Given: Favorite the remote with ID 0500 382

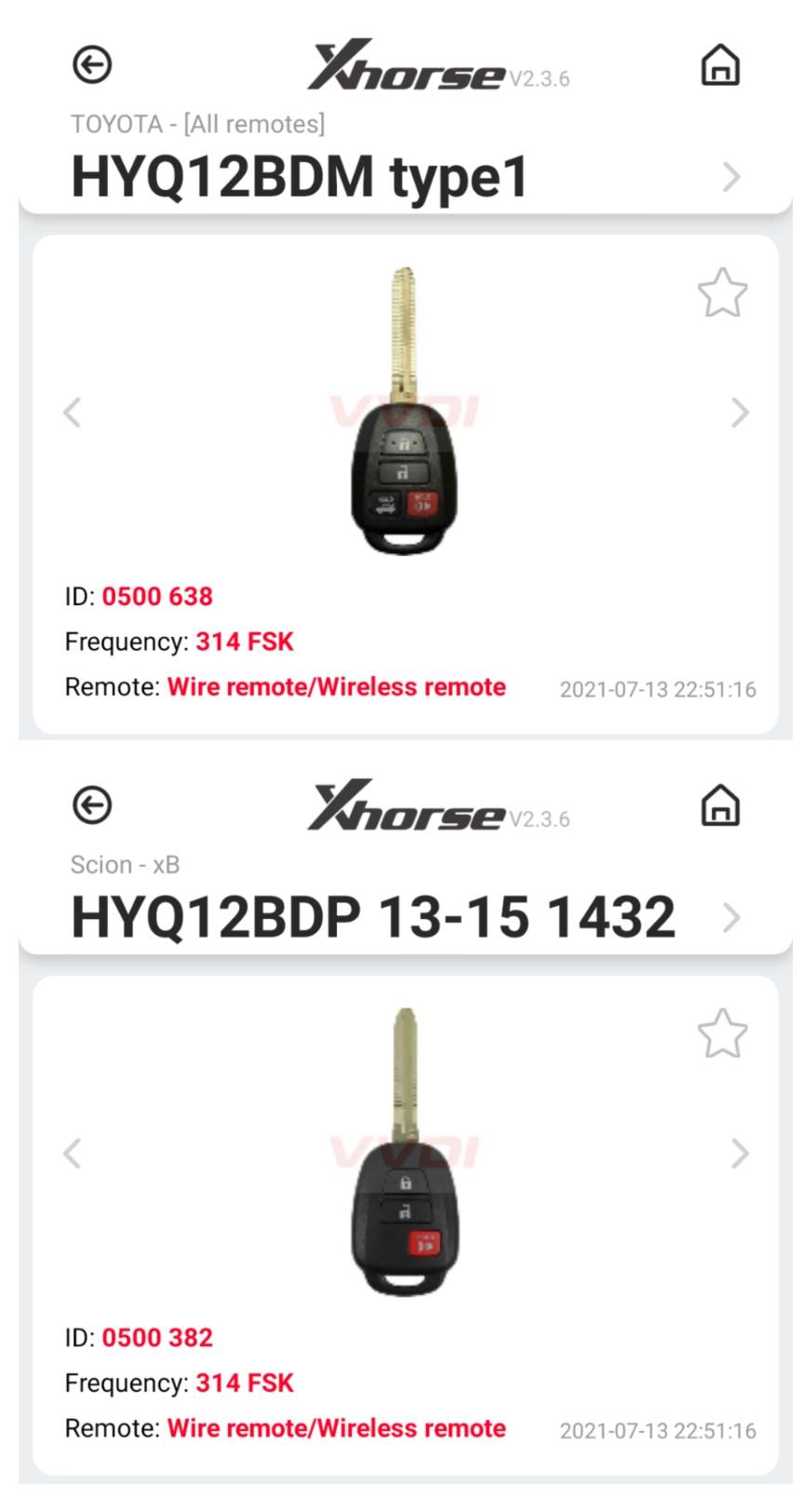Looking at the screenshot, I should pos(722,1033).
